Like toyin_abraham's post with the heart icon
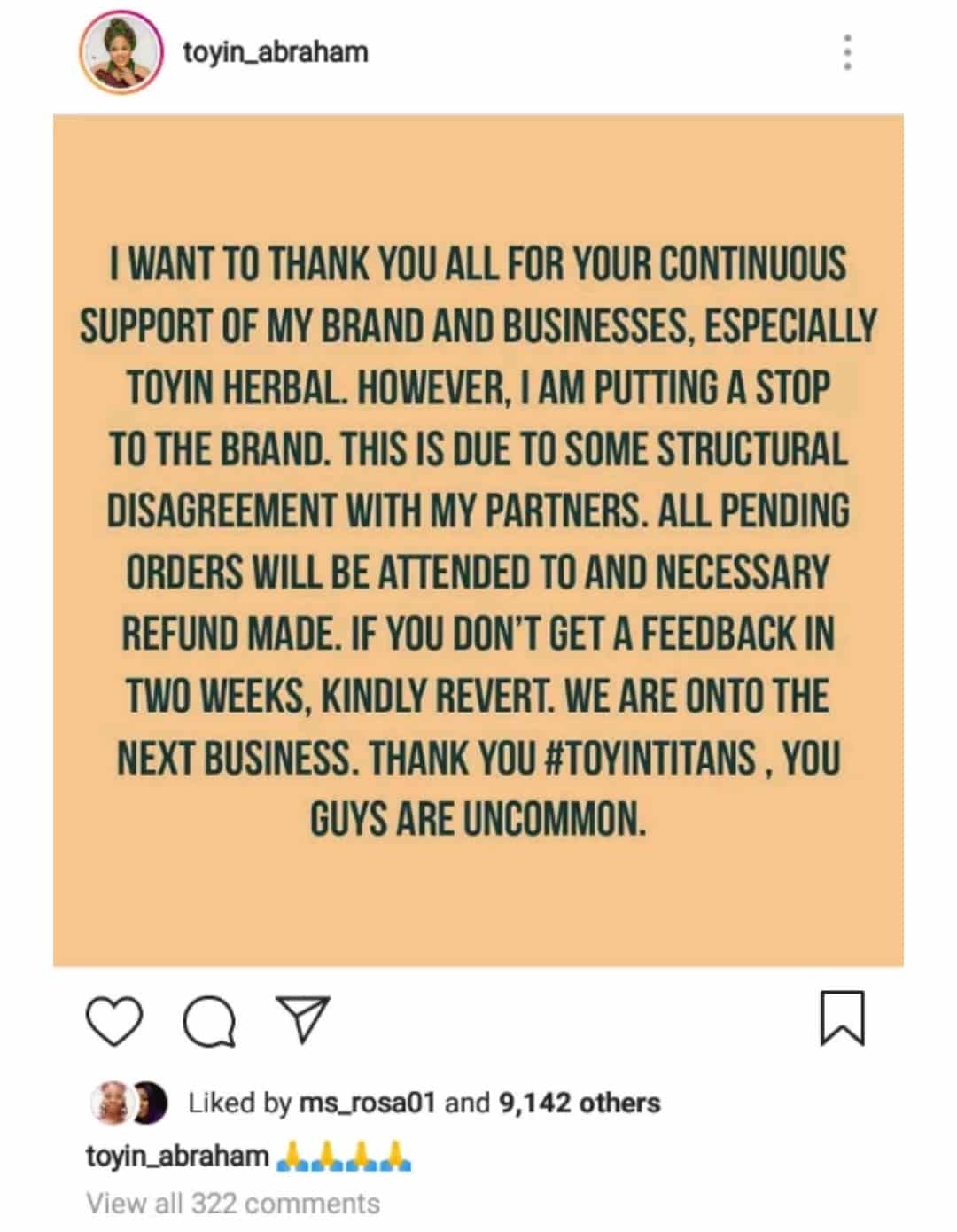957x1232 pixels. (x=114, y=1020)
